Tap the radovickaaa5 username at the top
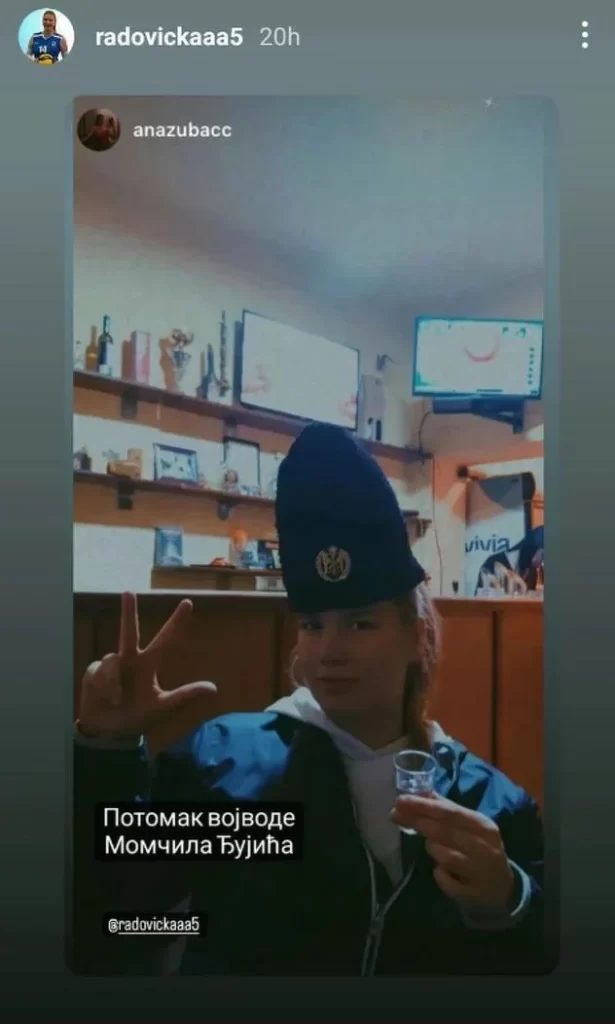Image resolution: width=615 pixels, height=1024 pixels. [168, 37]
